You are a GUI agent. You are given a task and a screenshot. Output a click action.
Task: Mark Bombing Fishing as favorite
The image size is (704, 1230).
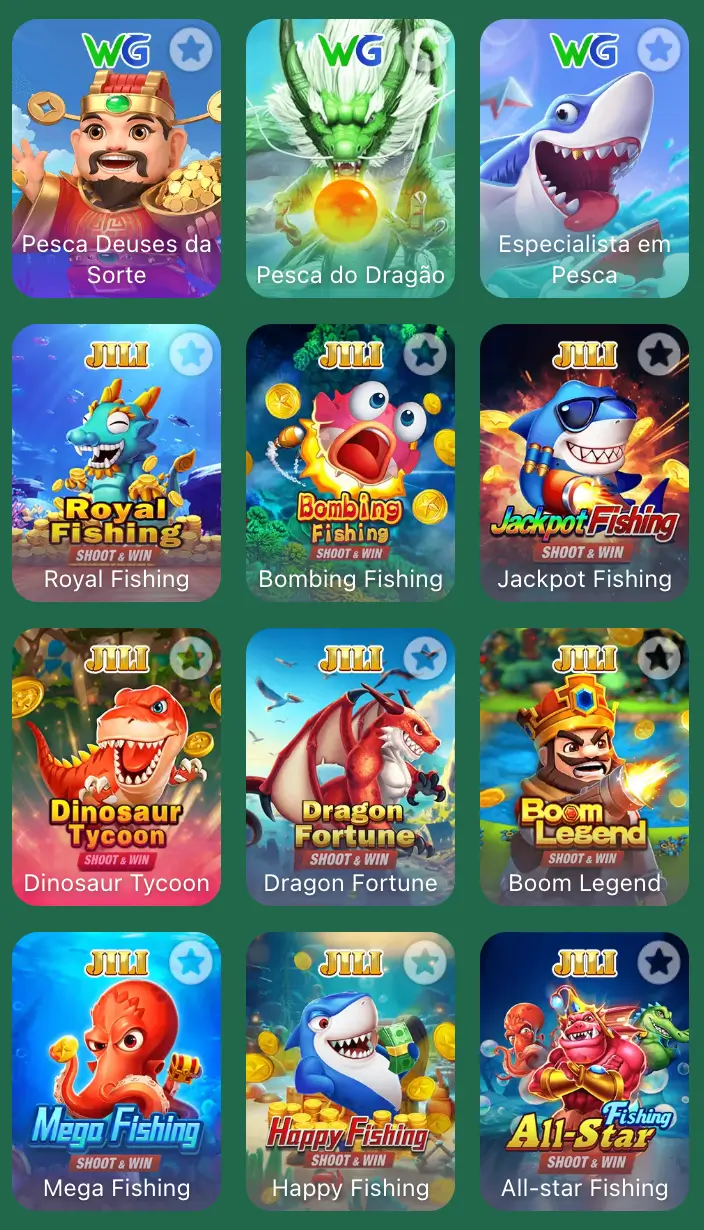pos(425,353)
